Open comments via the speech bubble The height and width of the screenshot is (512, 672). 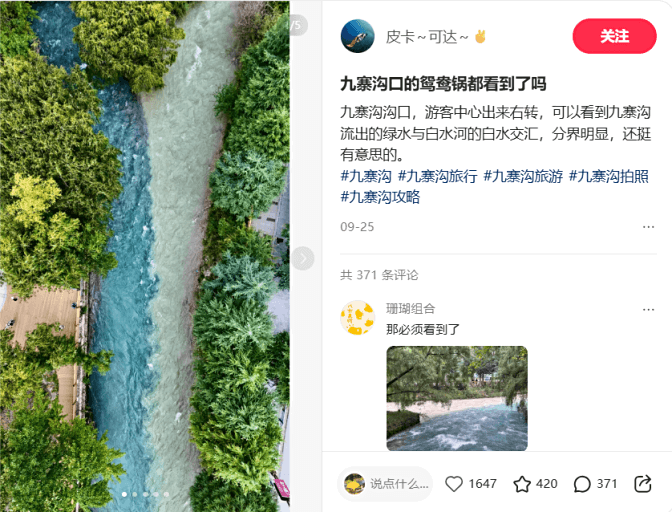(582, 483)
